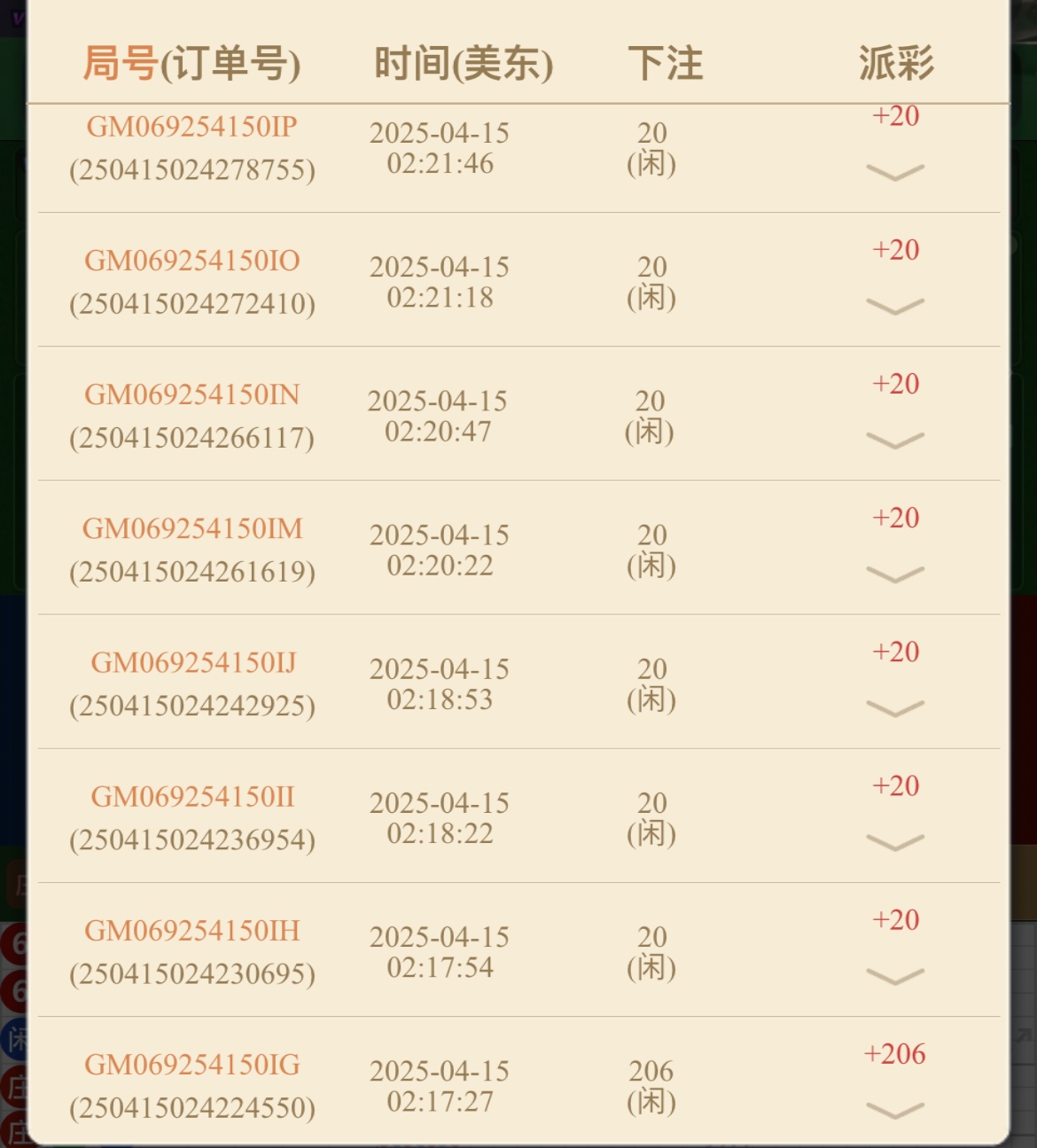Expand details for round GM069254150II
Viewport: 1037px width, 1148px height.
894,842
